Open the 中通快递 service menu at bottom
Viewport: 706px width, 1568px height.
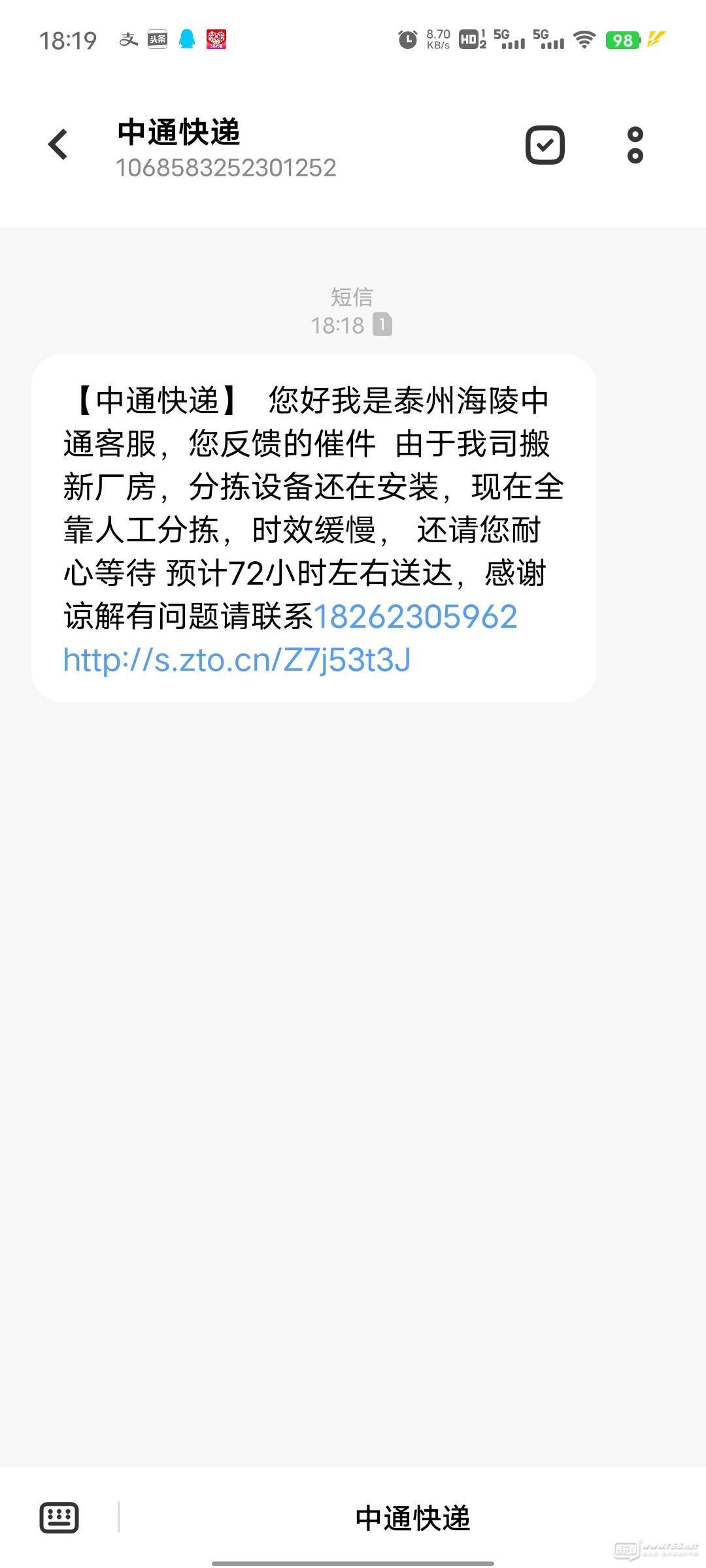coord(412,1518)
